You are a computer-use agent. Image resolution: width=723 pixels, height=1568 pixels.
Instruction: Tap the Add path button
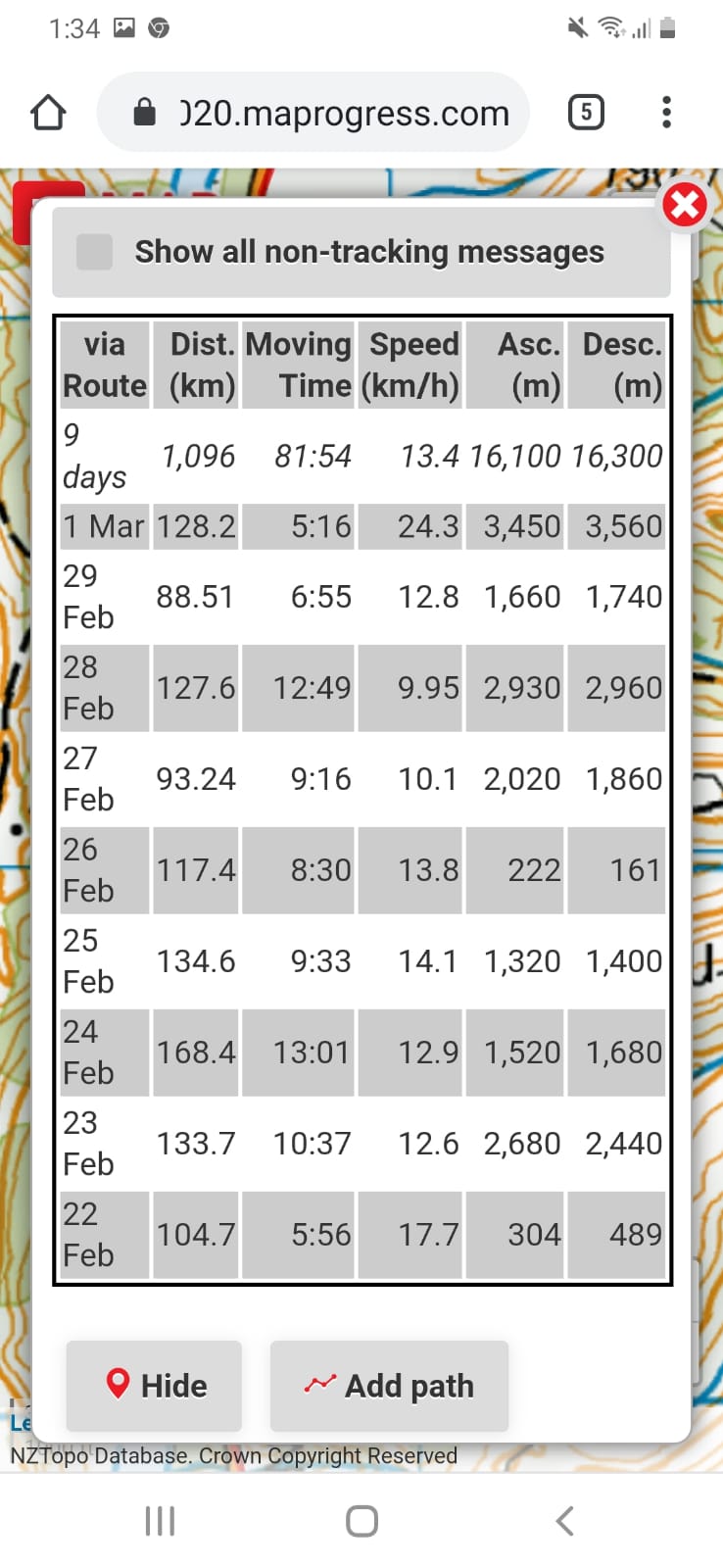tap(389, 1385)
